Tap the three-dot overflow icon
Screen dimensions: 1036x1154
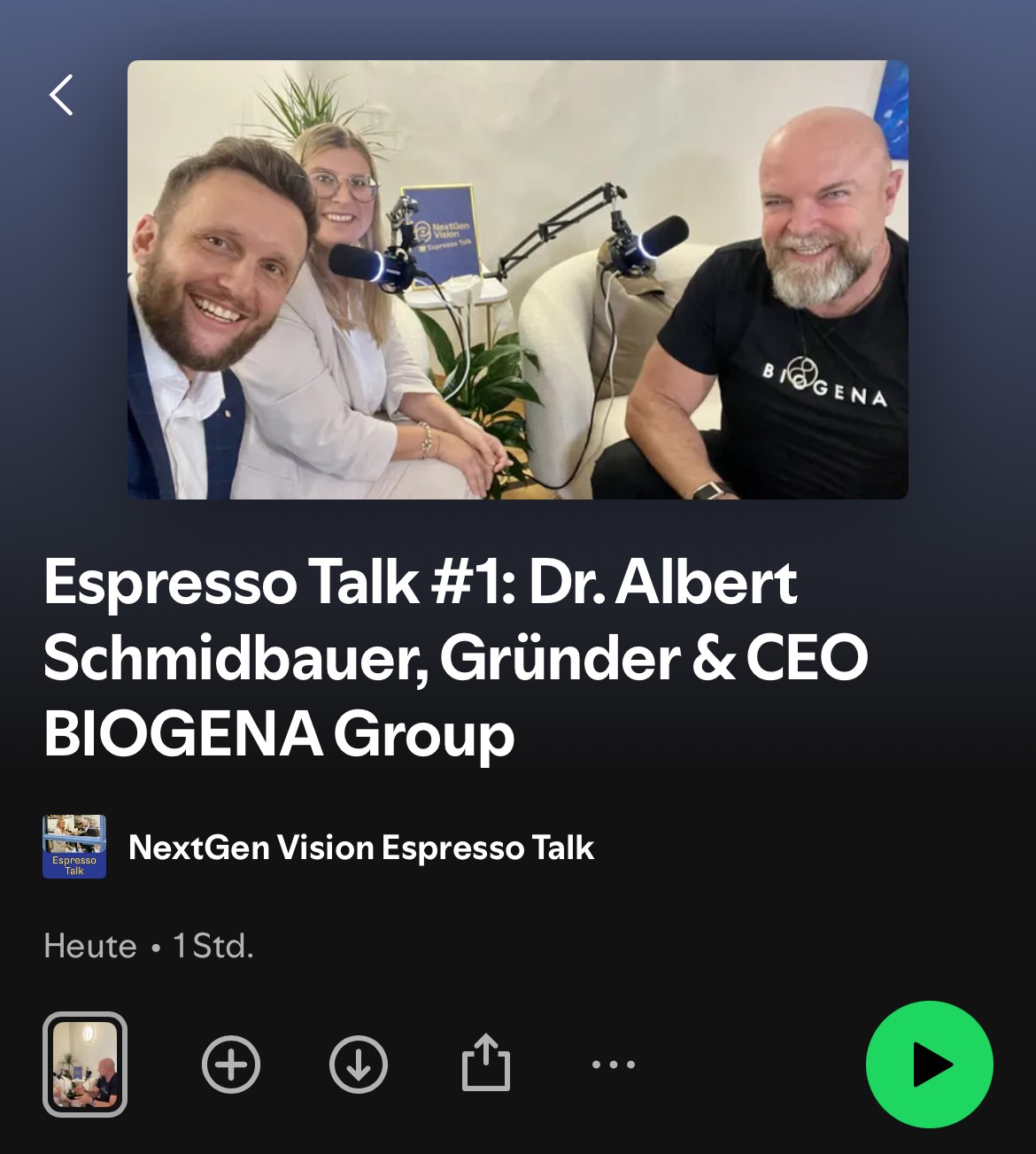pos(613,1065)
